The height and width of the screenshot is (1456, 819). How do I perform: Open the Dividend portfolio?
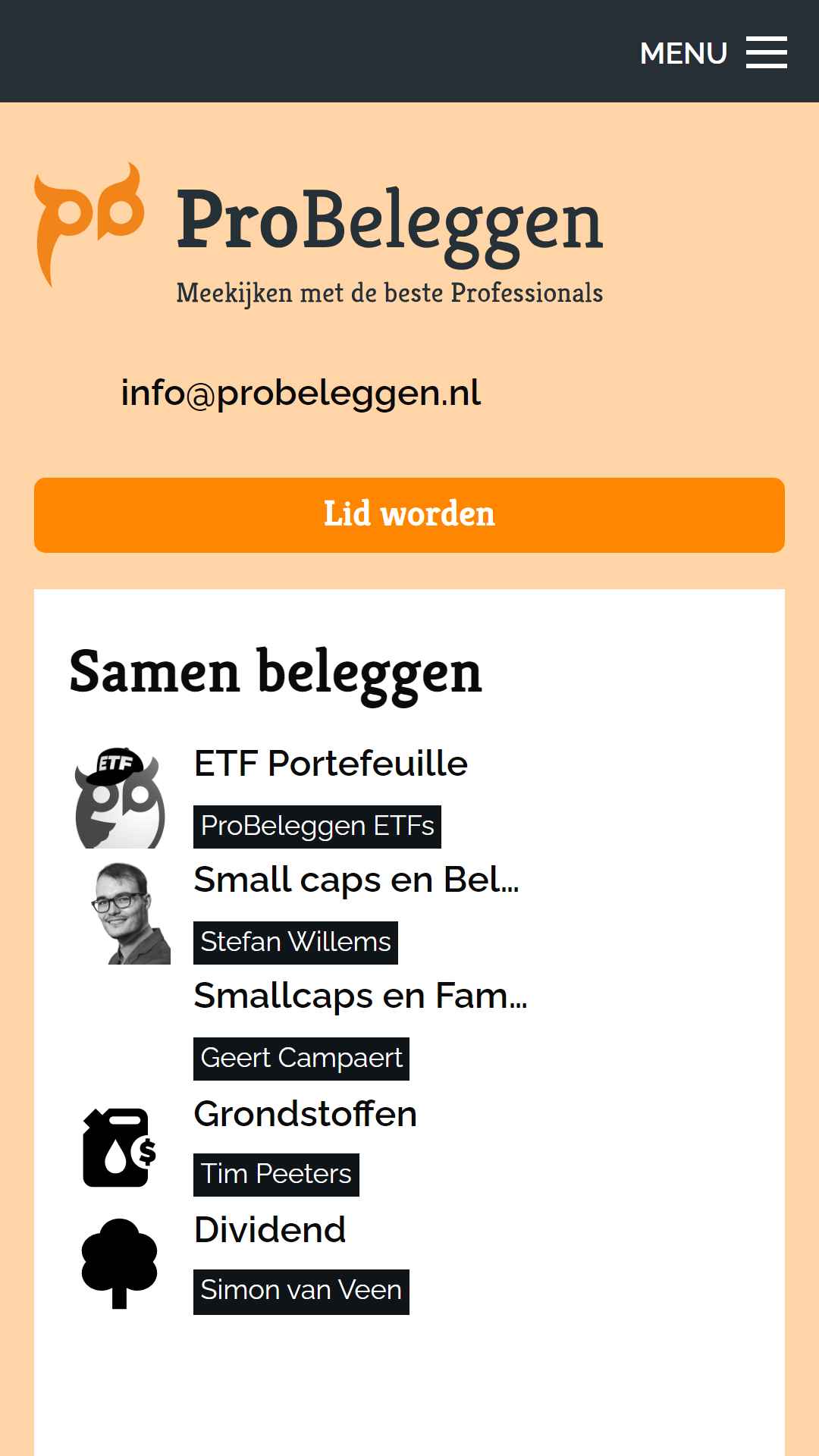click(x=270, y=1230)
